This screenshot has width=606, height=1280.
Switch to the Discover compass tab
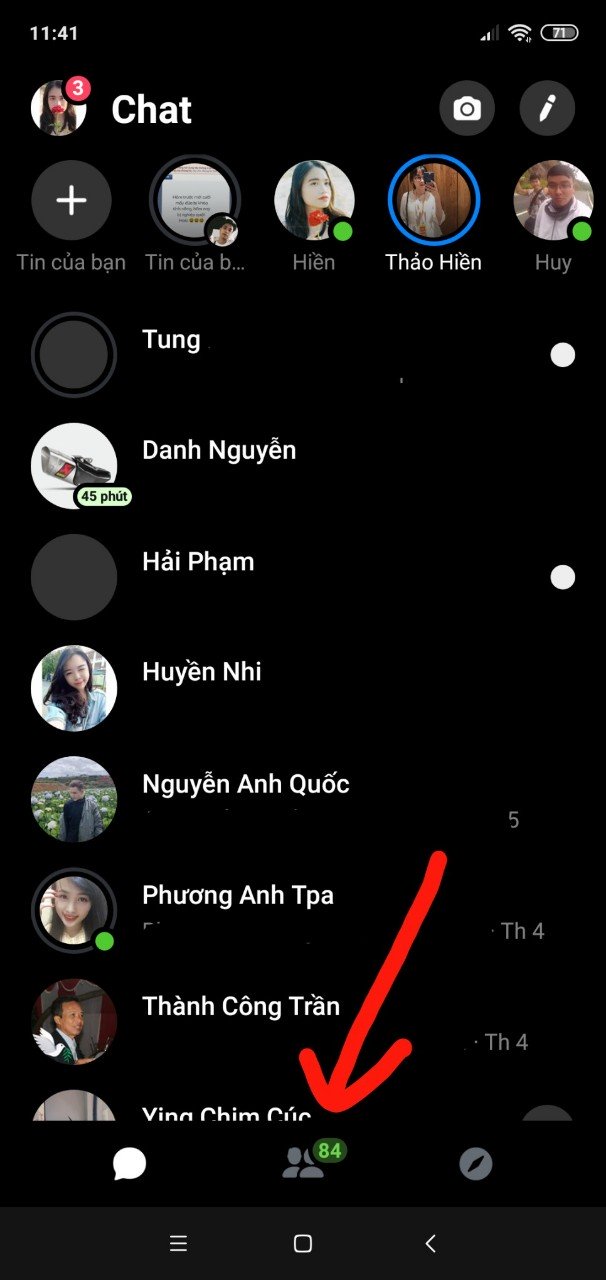[475, 1164]
